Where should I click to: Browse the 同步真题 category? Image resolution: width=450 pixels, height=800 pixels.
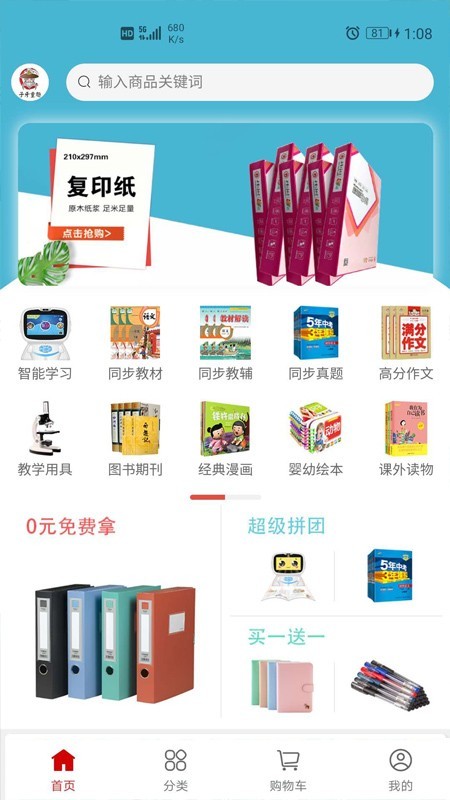coord(315,344)
